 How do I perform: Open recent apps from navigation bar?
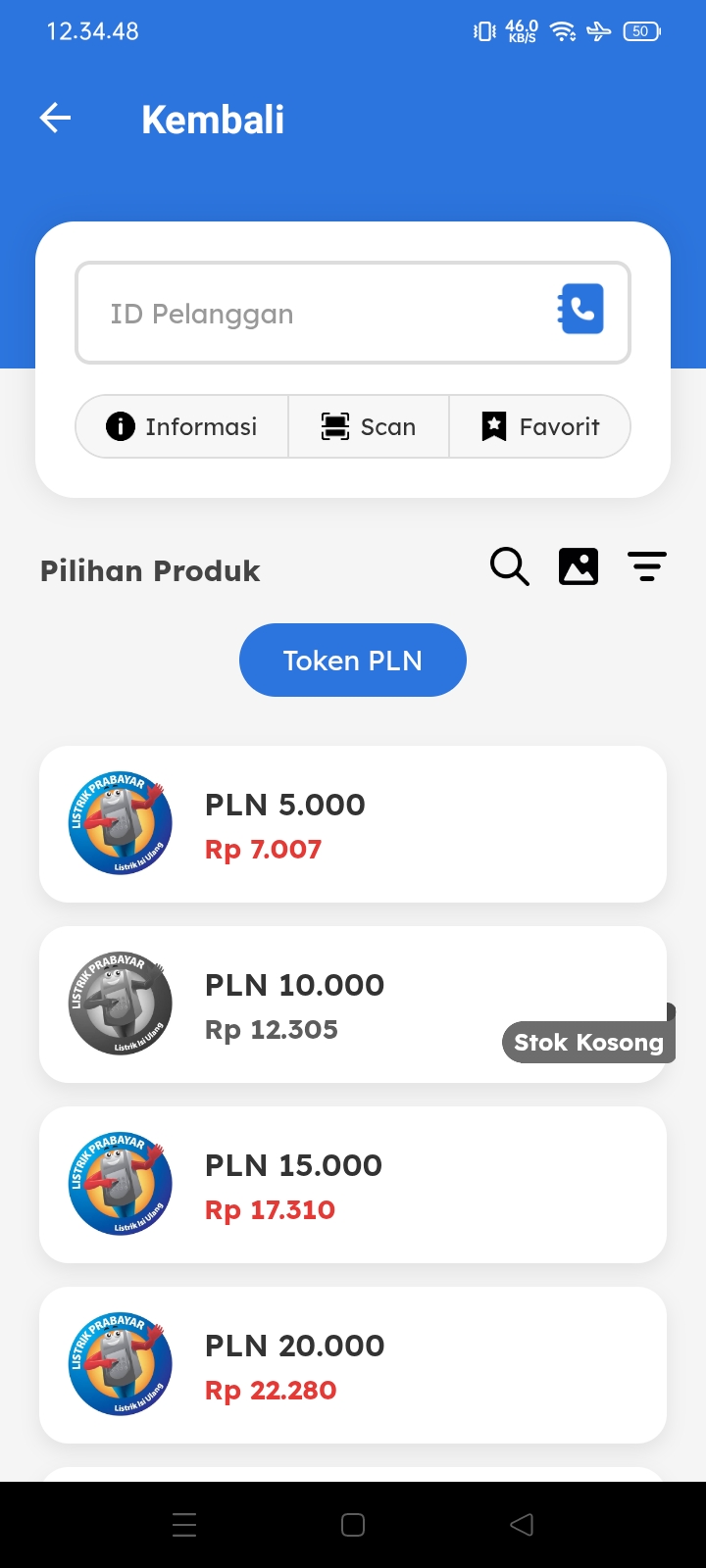(184, 1525)
